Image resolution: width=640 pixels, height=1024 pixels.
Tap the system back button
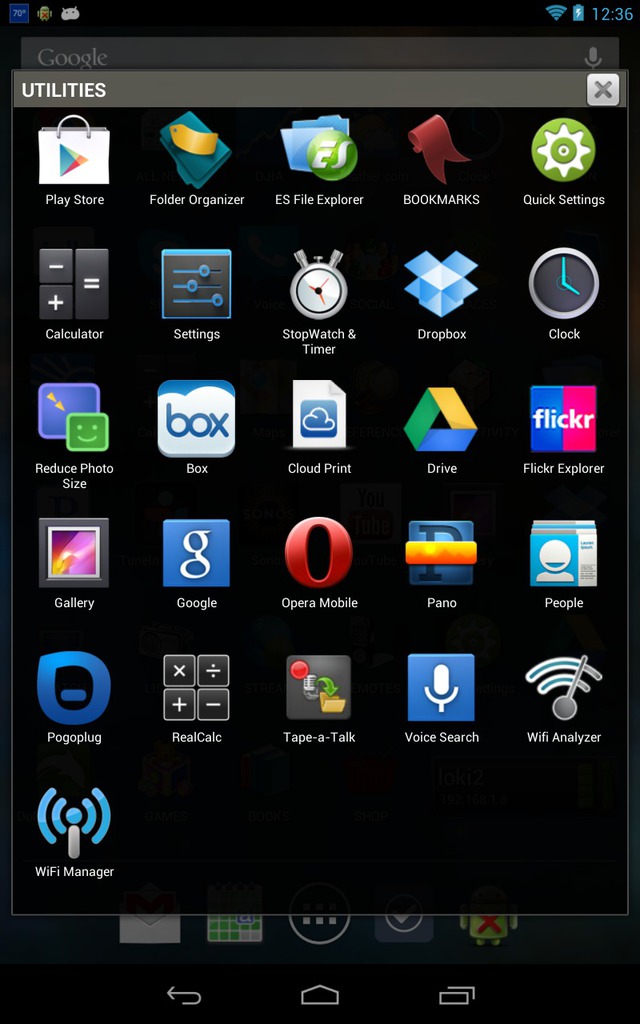[184, 995]
